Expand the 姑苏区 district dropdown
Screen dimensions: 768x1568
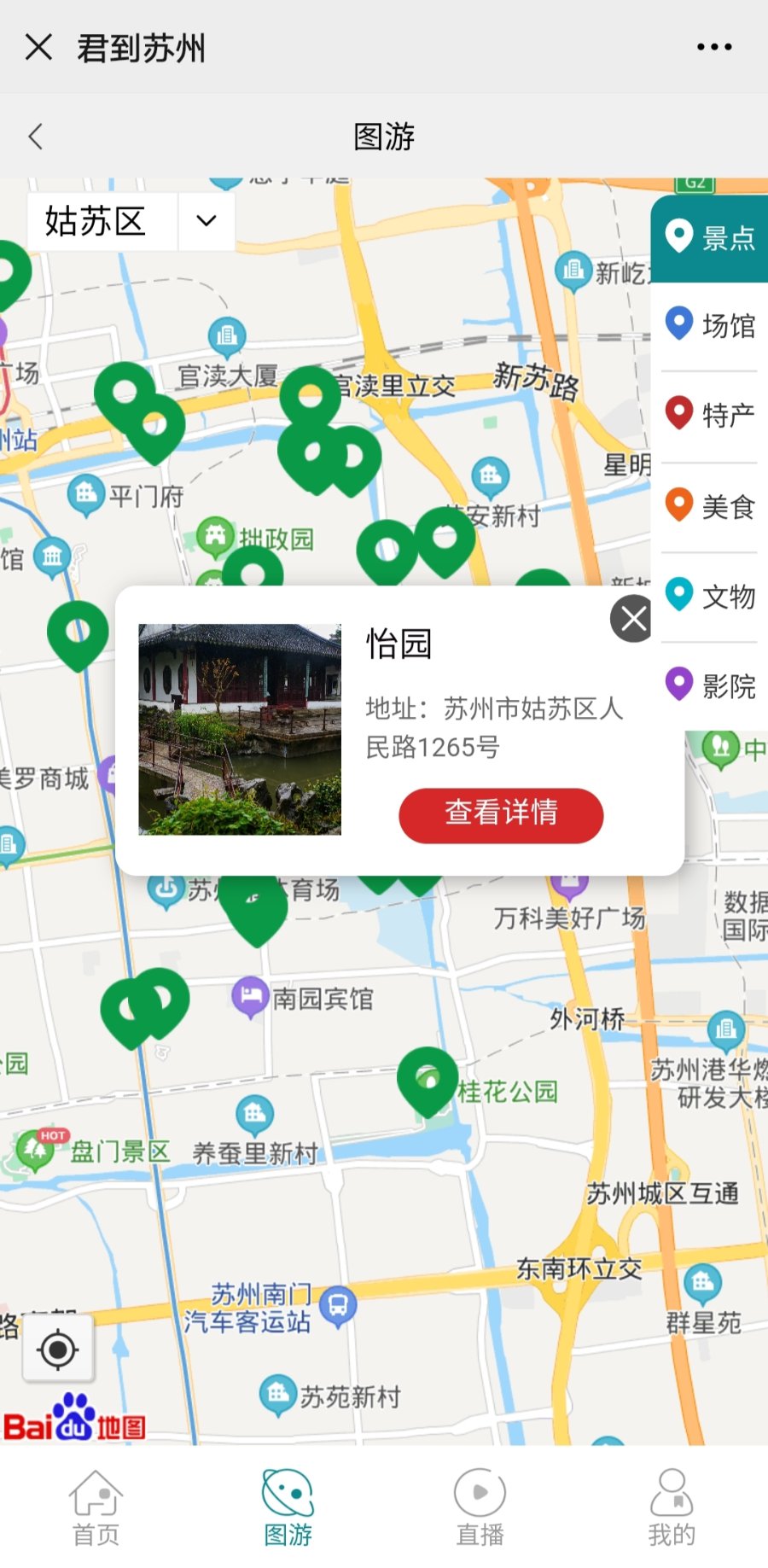pyautogui.click(x=206, y=221)
